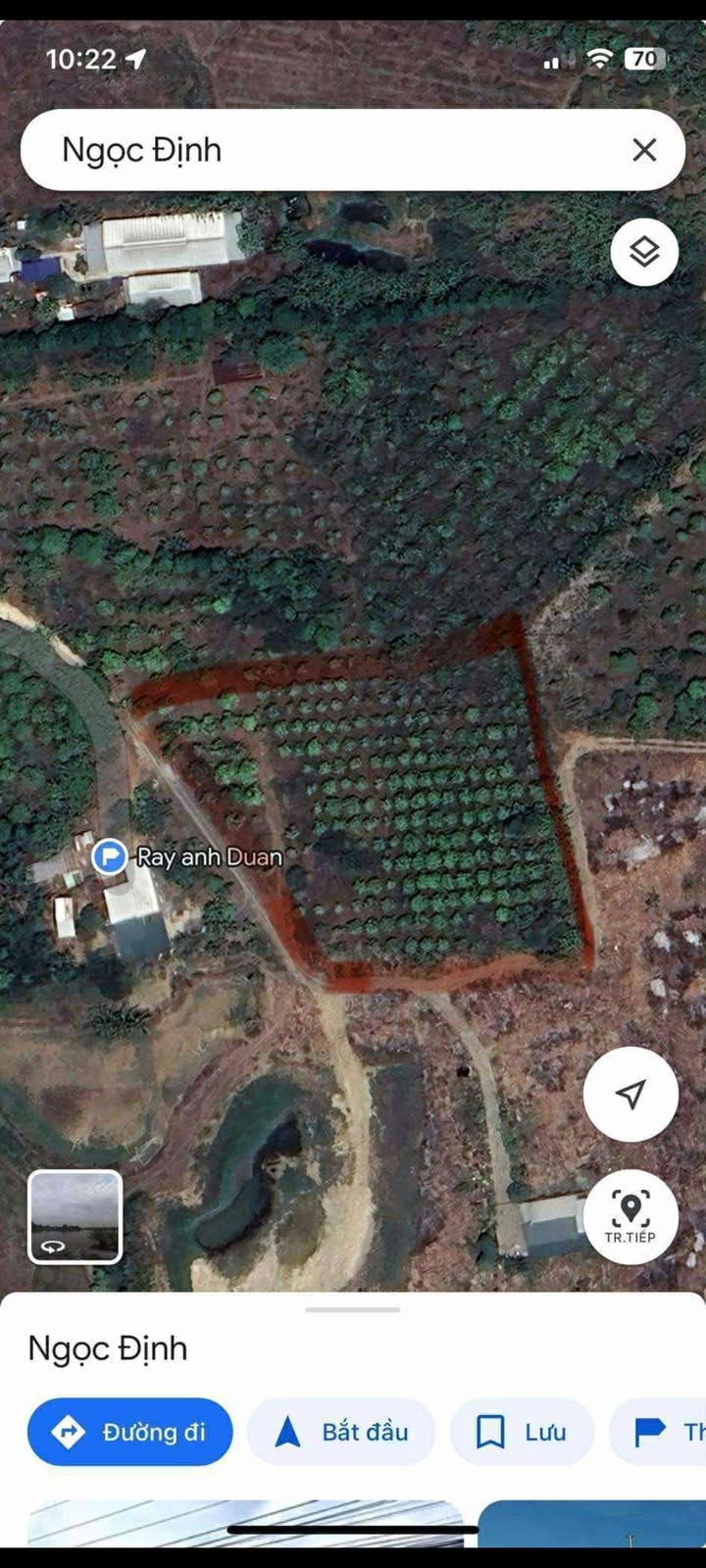Get directions with Đường đi
The height and width of the screenshot is (1568, 706).
(130, 1432)
